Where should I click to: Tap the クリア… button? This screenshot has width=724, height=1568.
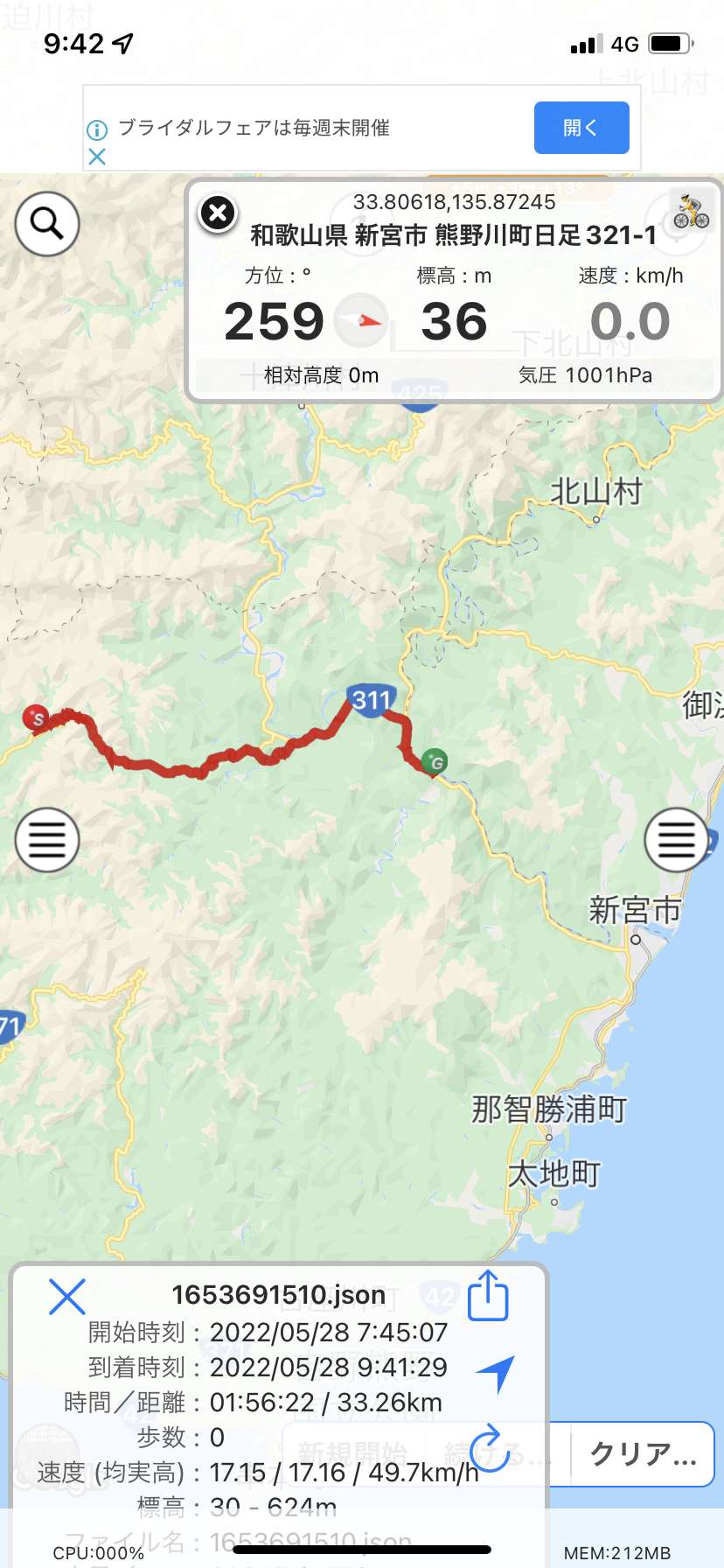pyautogui.click(x=643, y=1455)
